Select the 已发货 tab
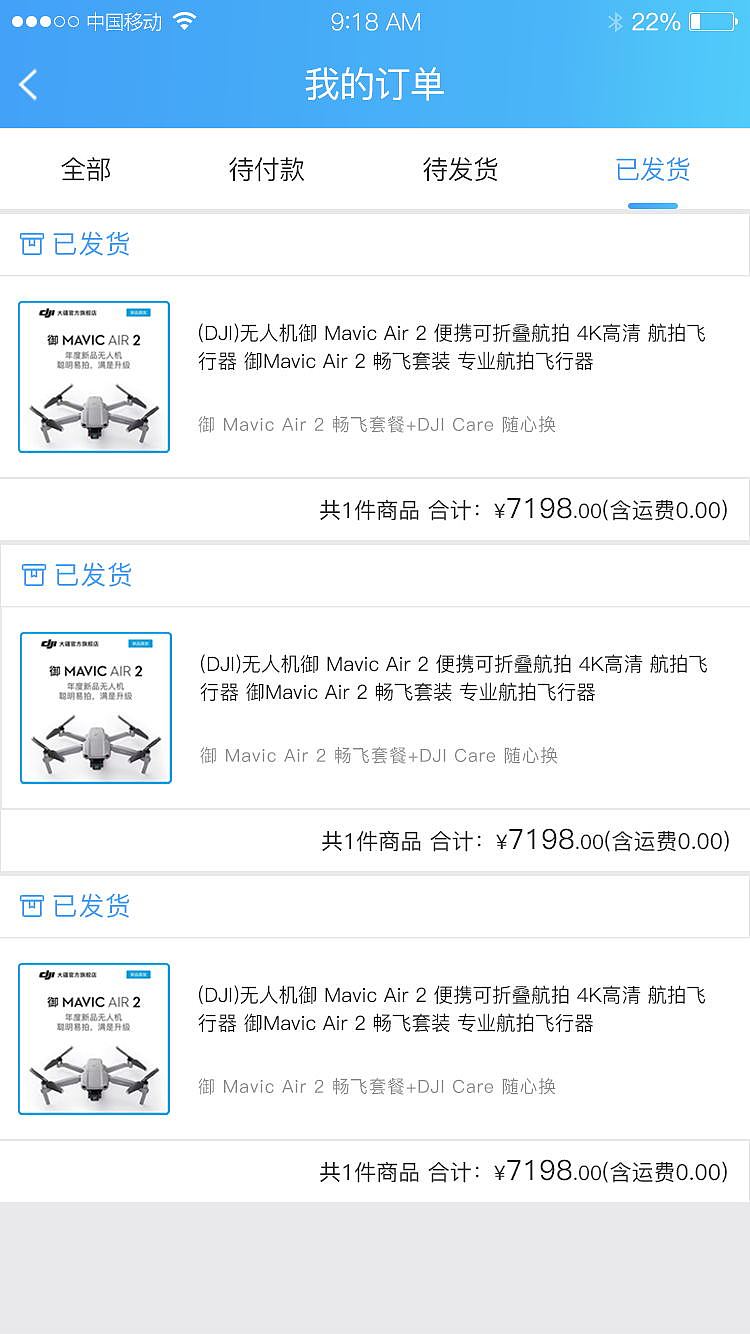Image resolution: width=750 pixels, height=1334 pixels. (x=652, y=170)
